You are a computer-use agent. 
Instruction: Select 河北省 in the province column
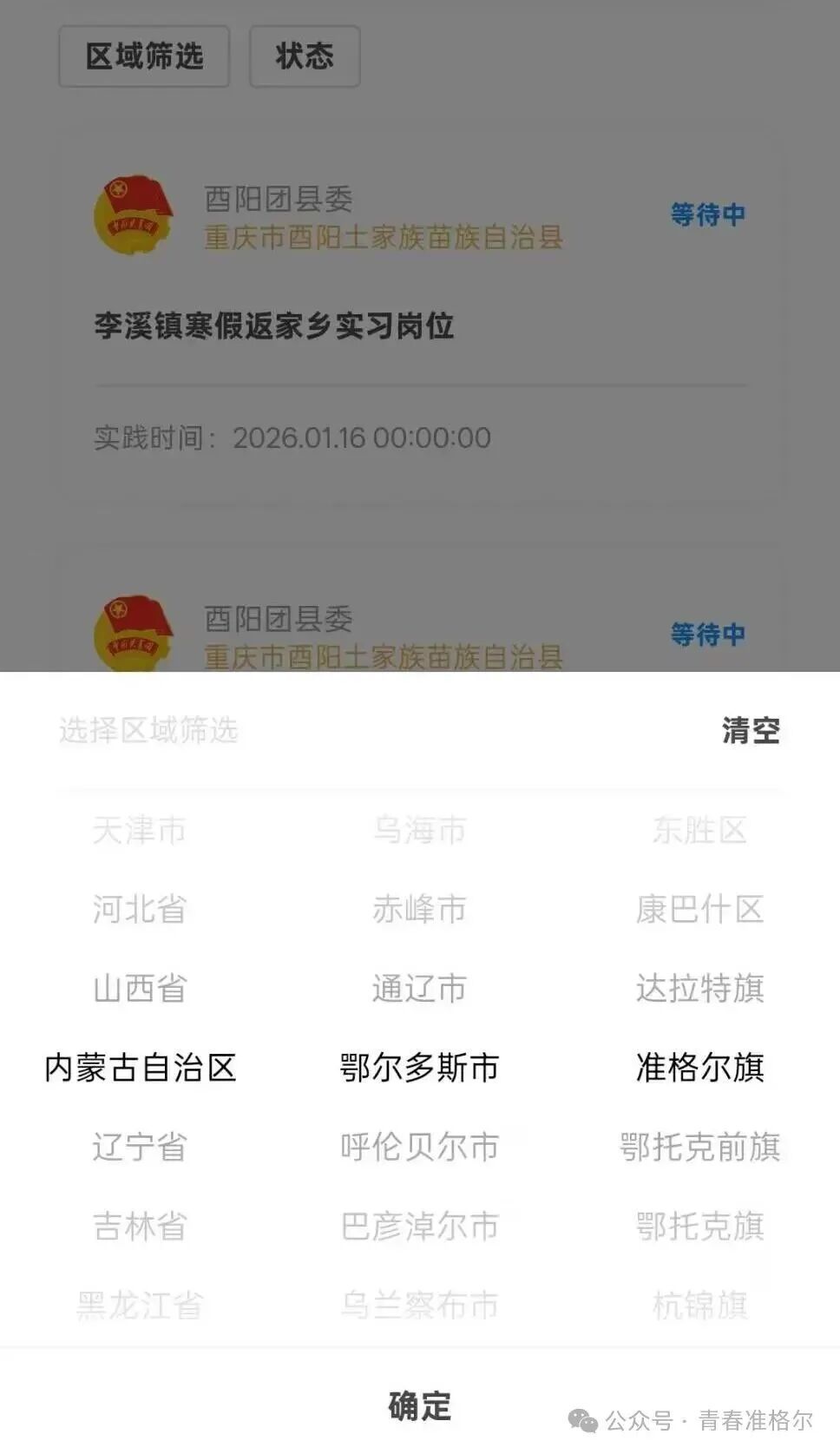(140, 909)
